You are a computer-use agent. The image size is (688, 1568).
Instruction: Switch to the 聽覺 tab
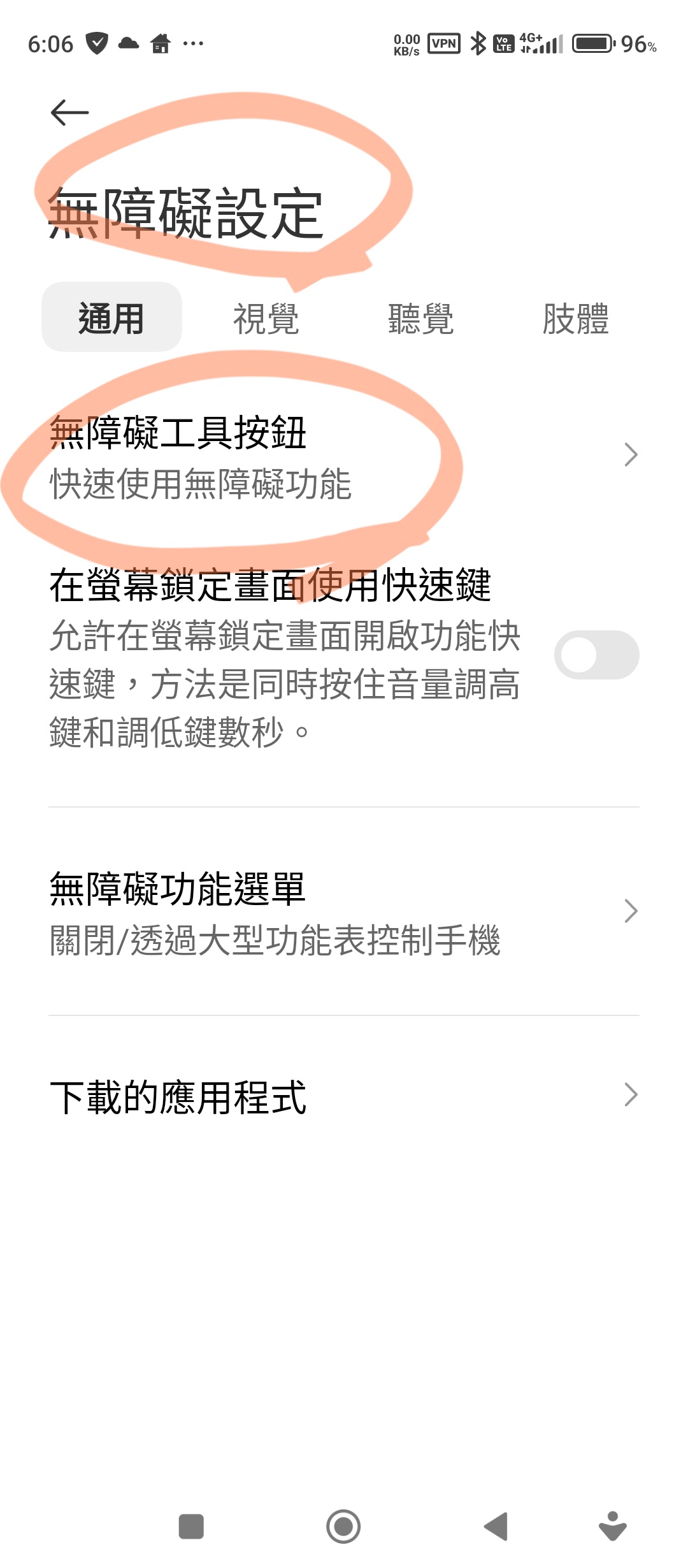click(x=420, y=319)
